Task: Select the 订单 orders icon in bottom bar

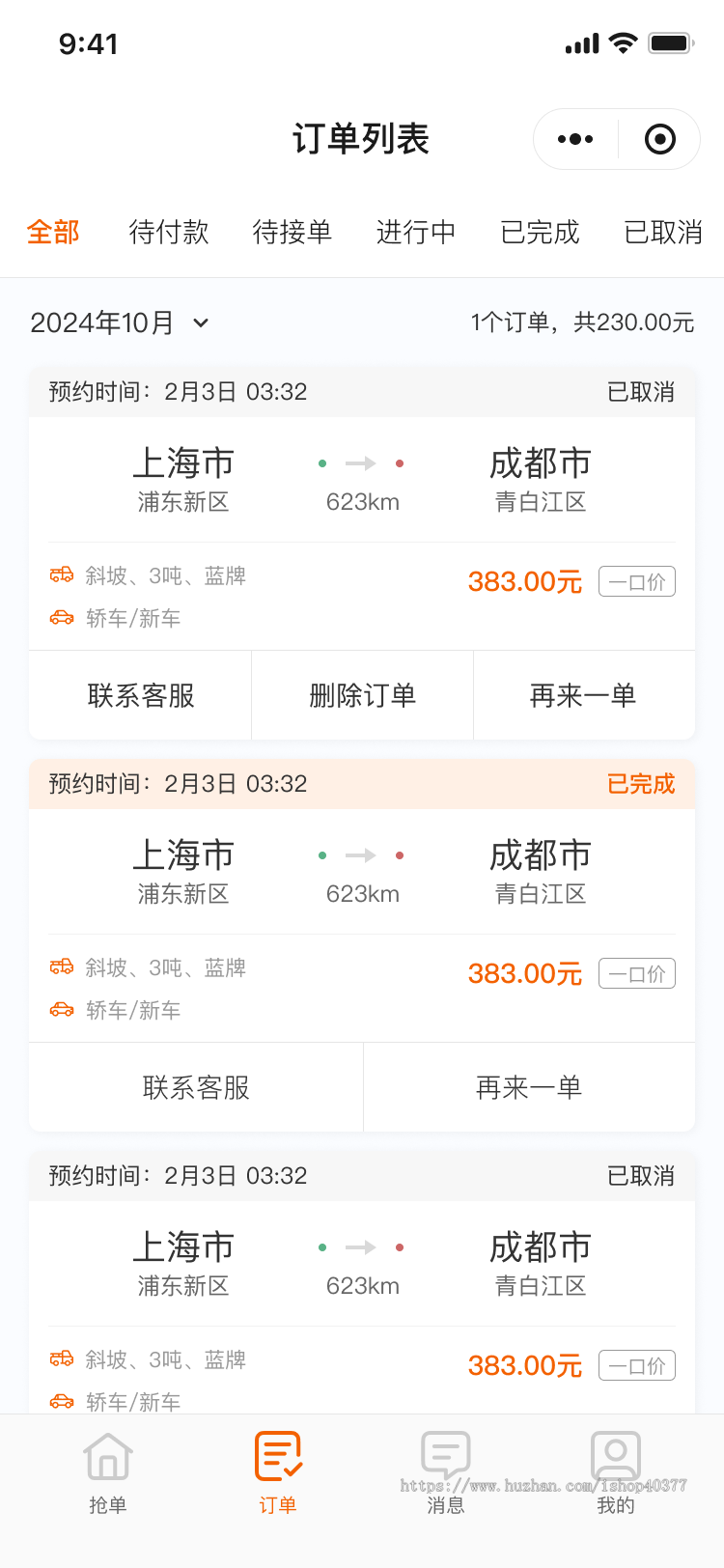Action: [x=277, y=1454]
